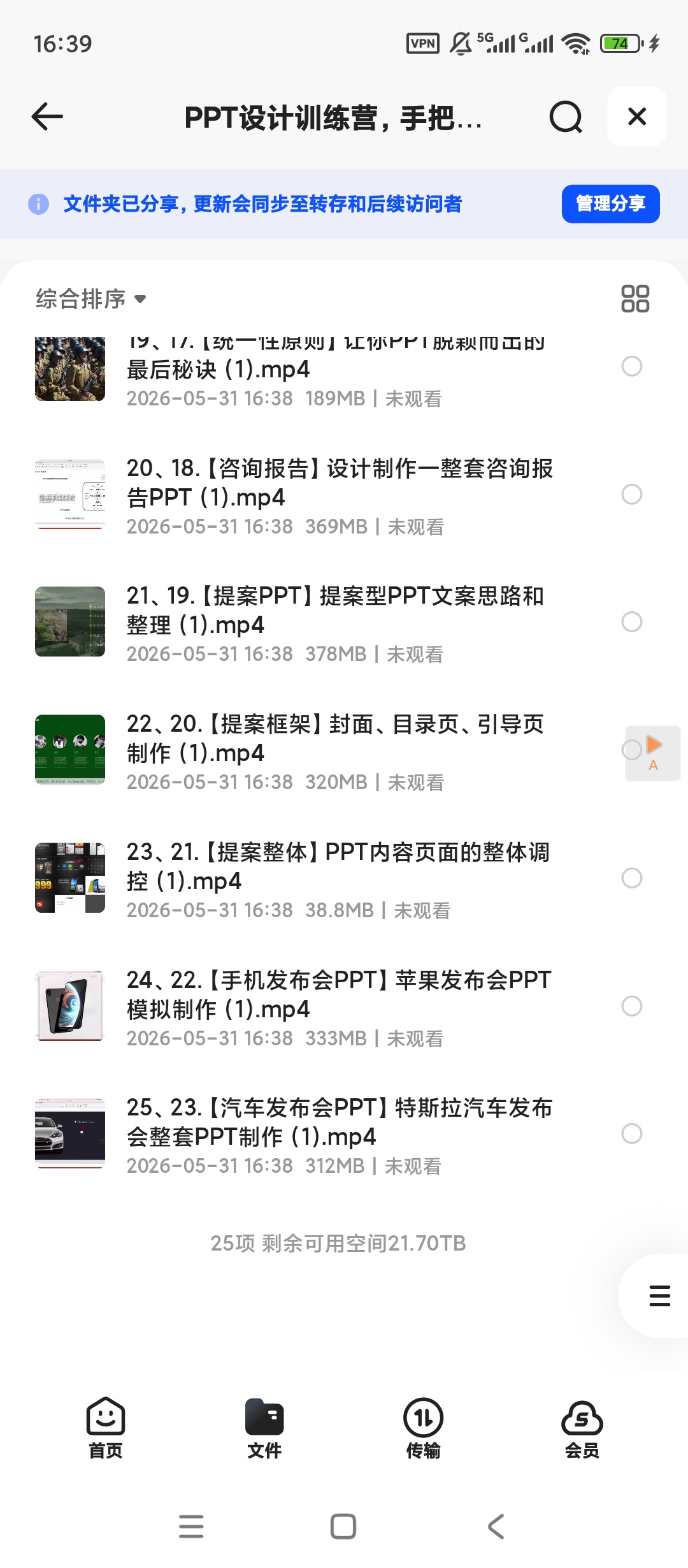The image size is (688, 1568).
Task: Select the checkbox for 24、22.【手机发布会PPT】
Action: (x=631, y=1006)
